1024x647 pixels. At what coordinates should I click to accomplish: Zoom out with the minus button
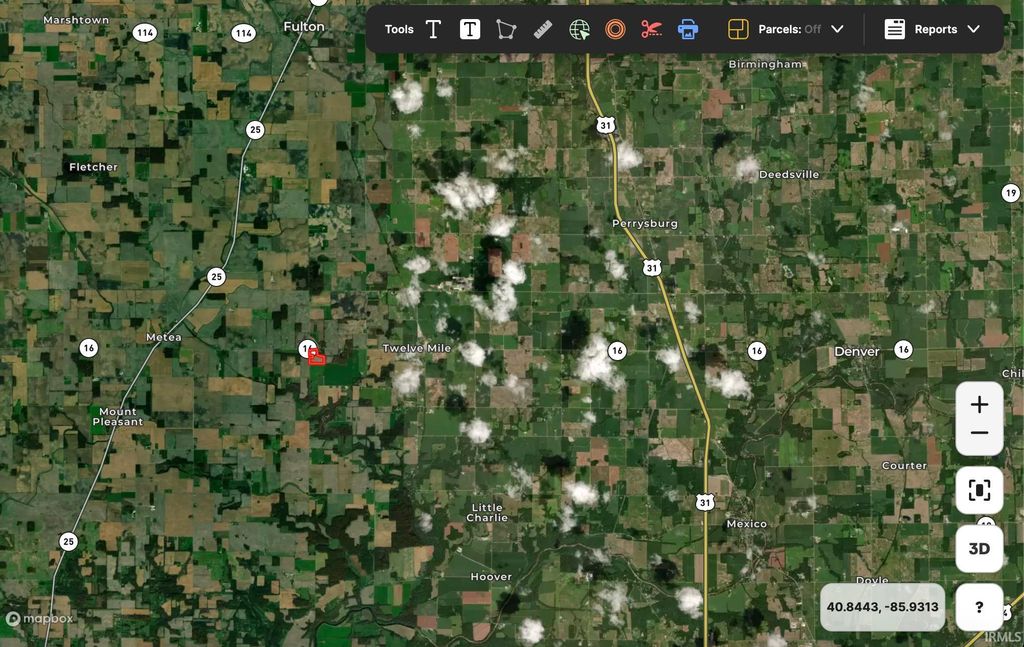[x=979, y=434]
